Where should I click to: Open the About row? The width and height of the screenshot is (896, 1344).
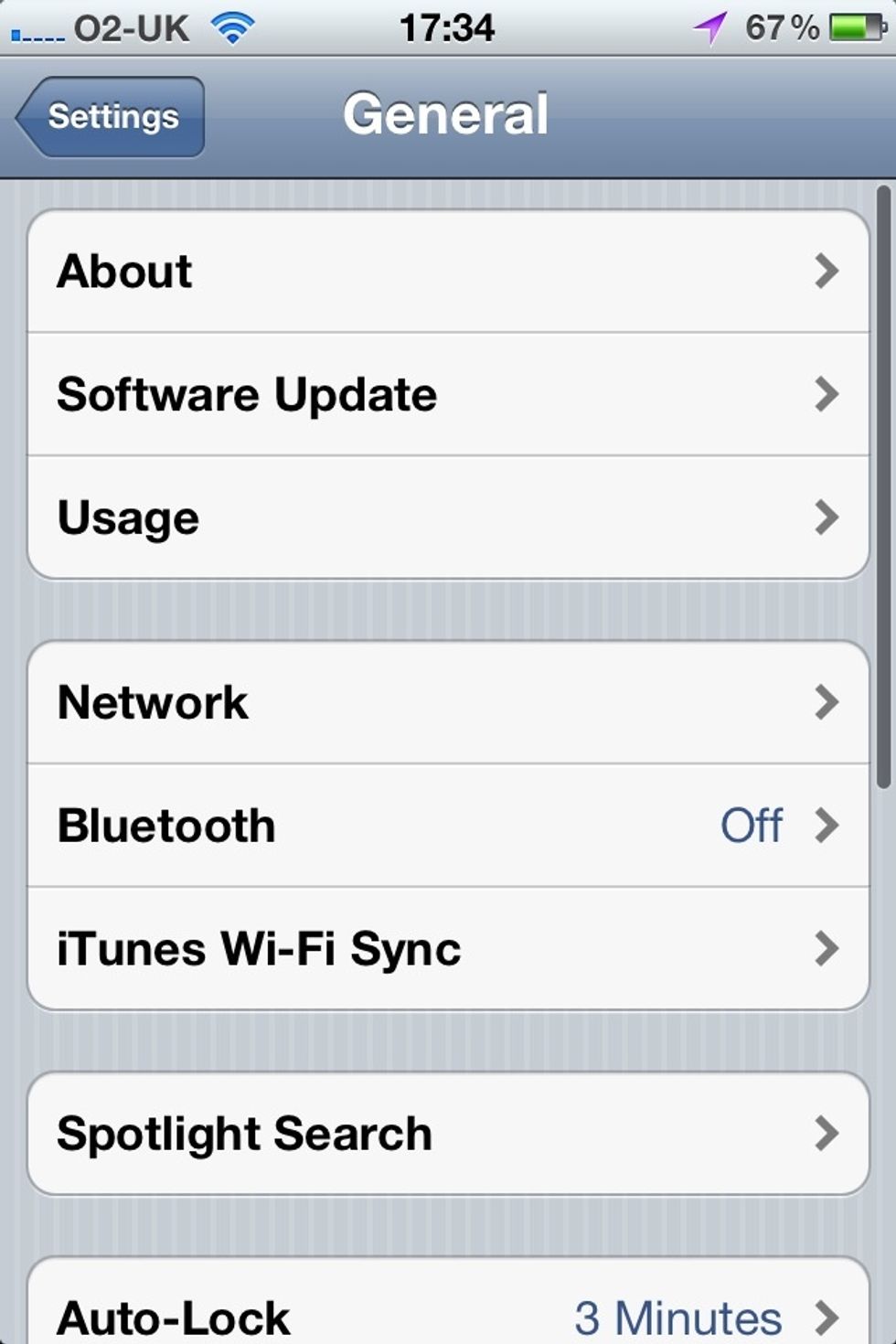tap(448, 272)
